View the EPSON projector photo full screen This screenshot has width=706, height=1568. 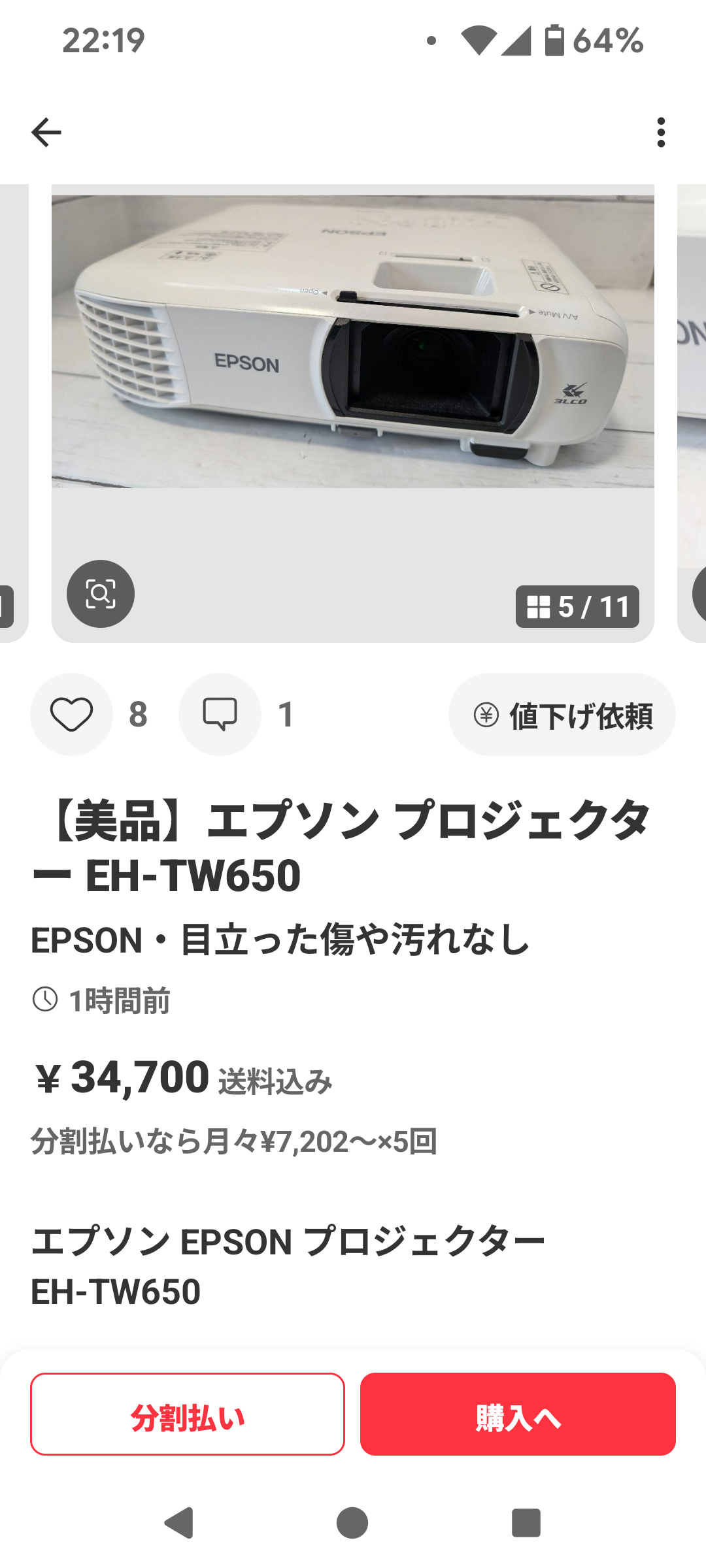click(353, 366)
